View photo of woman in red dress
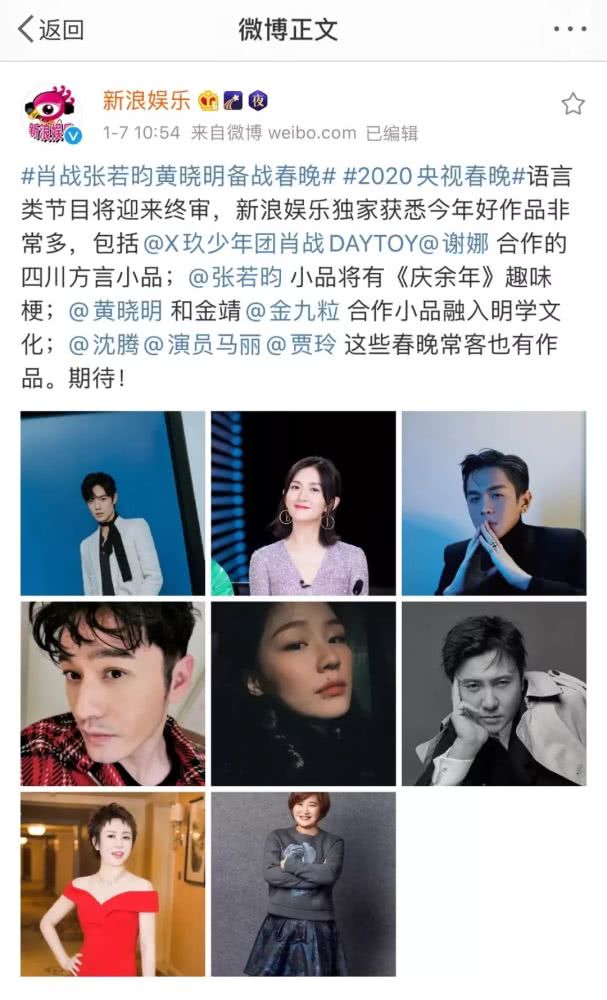The width and height of the screenshot is (607, 1000). point(112,884)
